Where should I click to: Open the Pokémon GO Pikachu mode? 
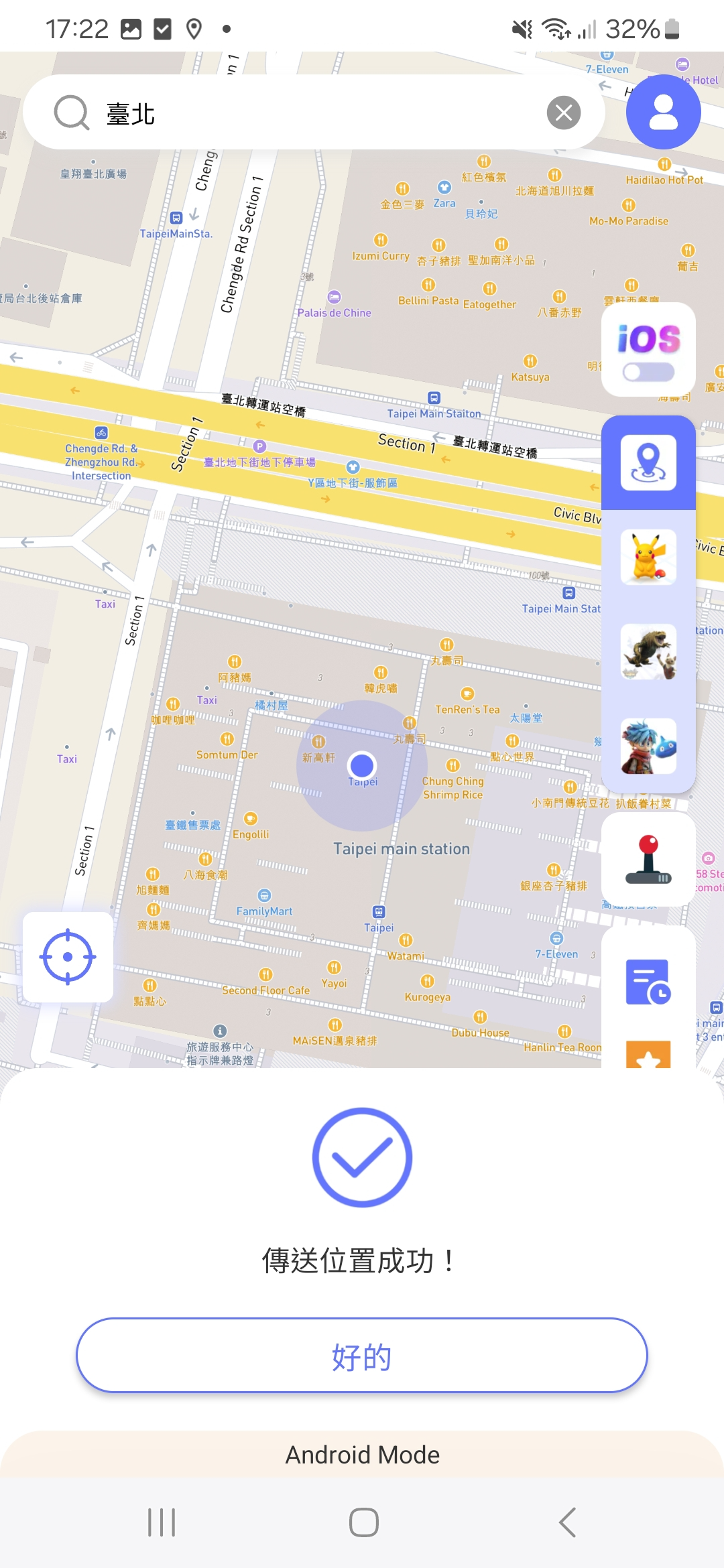[648, 558]
